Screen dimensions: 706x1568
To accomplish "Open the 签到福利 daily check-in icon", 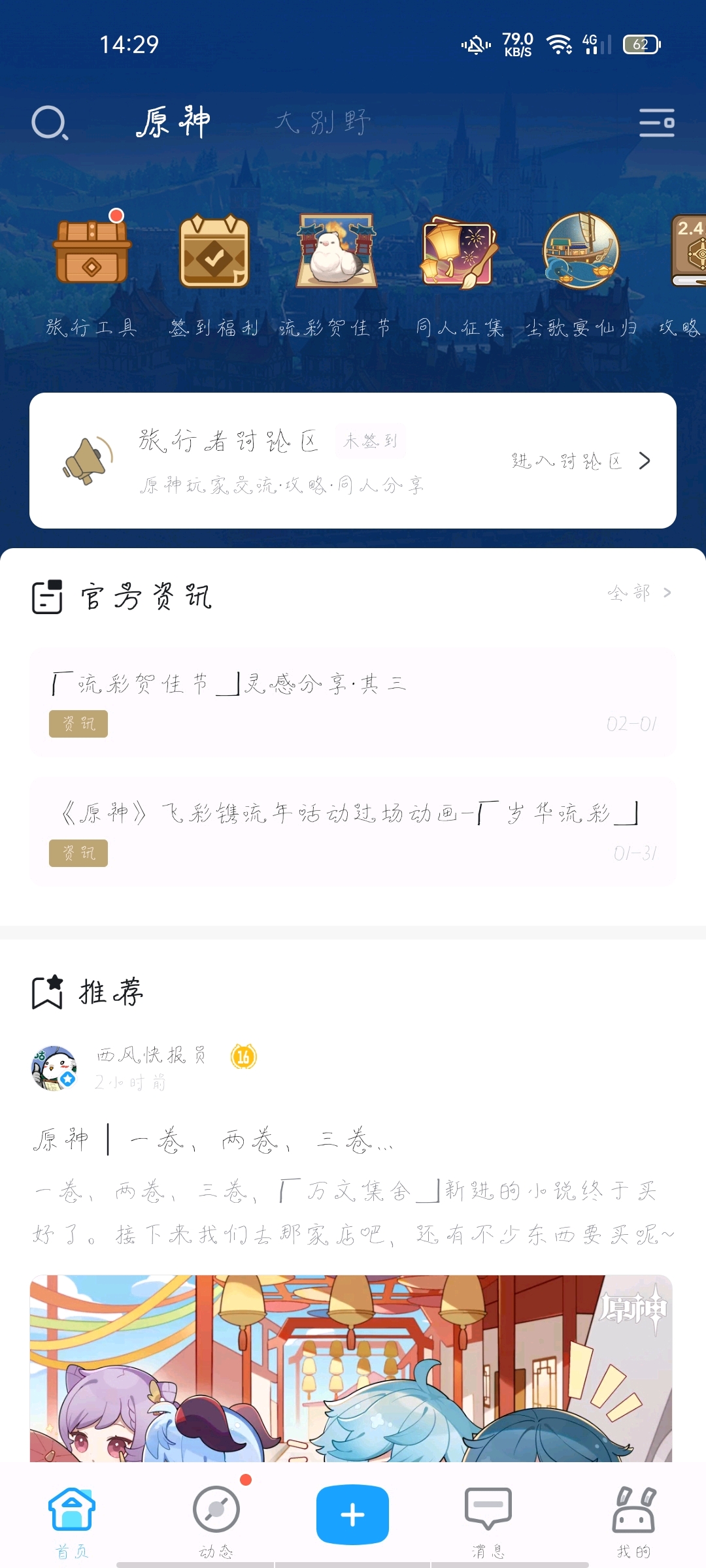I will pyautogui.click(x=214, y=253).
